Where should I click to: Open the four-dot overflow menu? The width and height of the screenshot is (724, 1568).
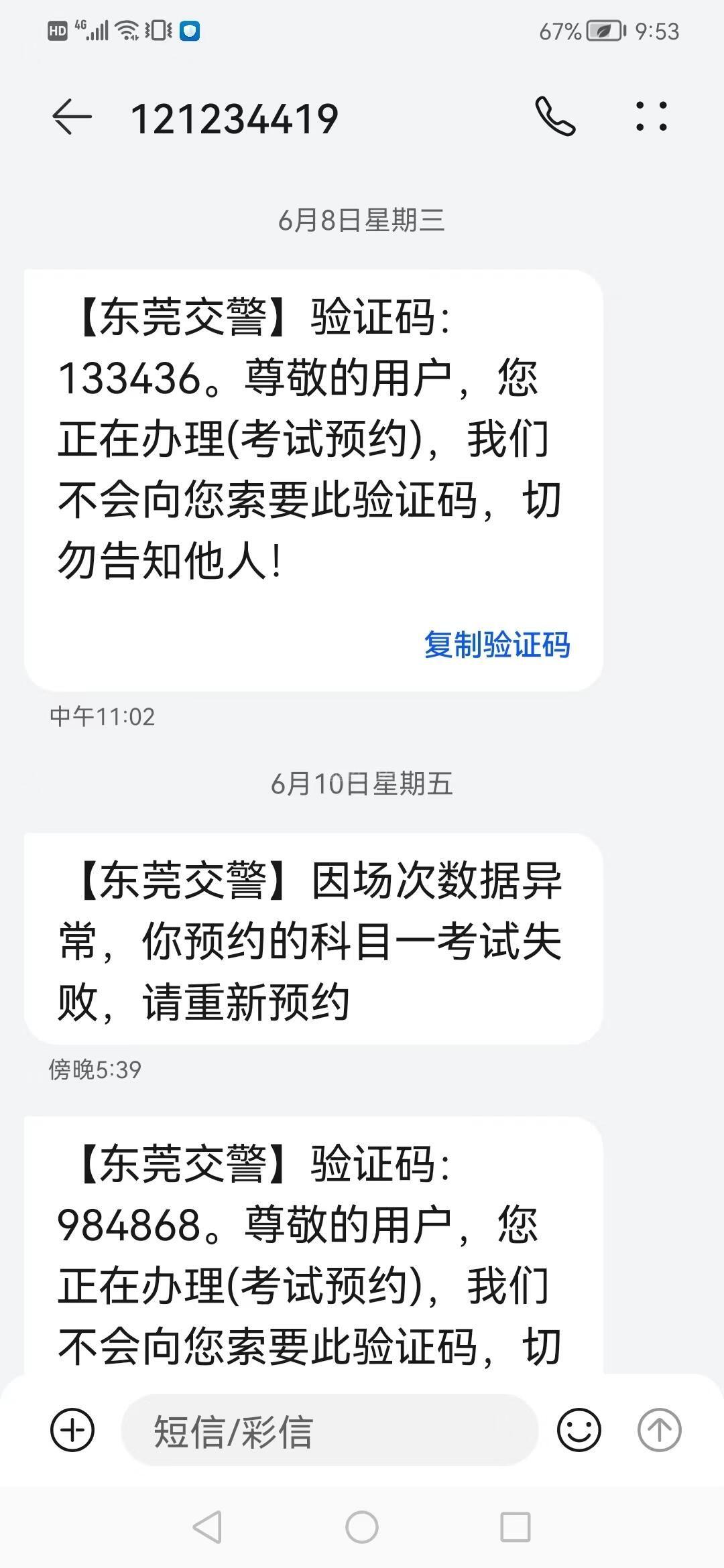pos(651,116)
